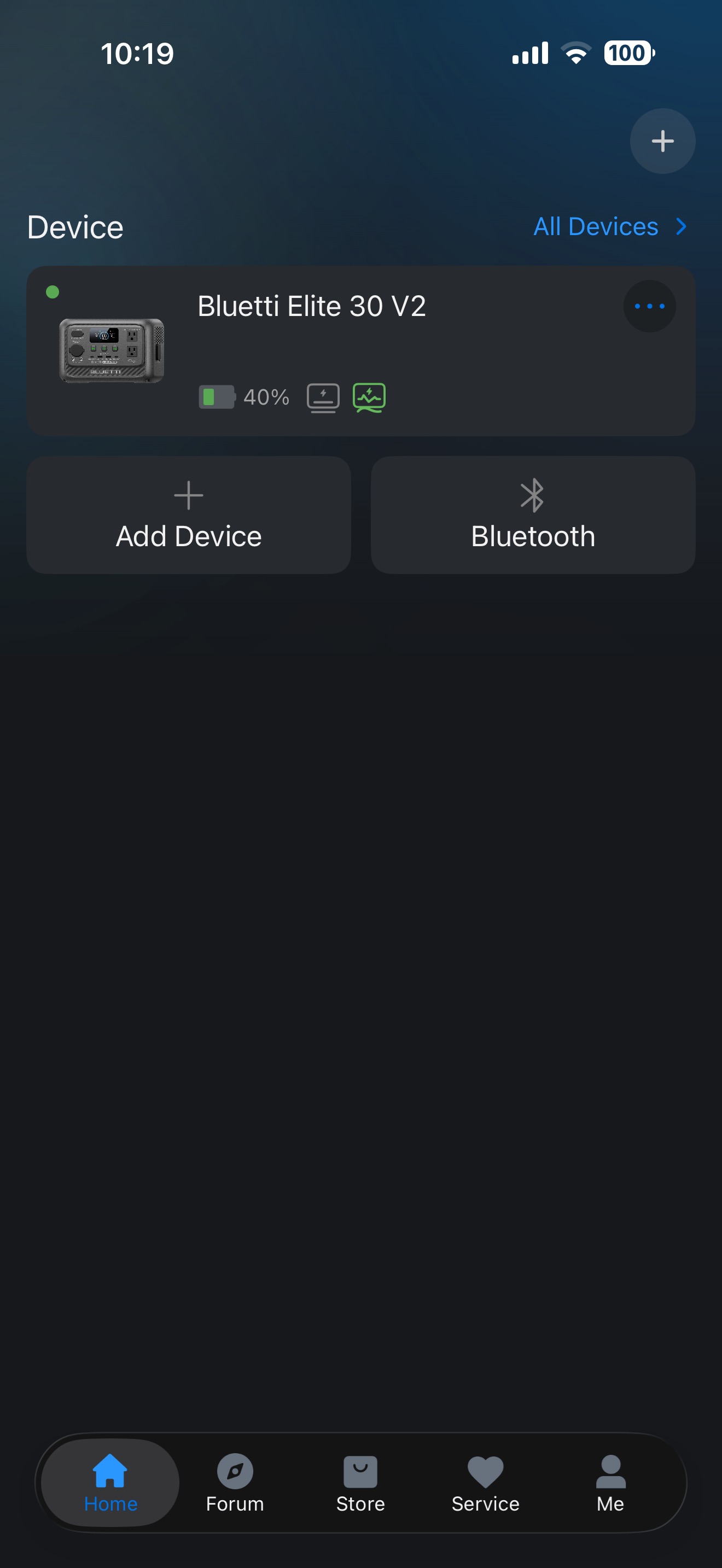Open the All Devices list
This screenshot has width=722, height=1568.
click(x=609, y=226)
